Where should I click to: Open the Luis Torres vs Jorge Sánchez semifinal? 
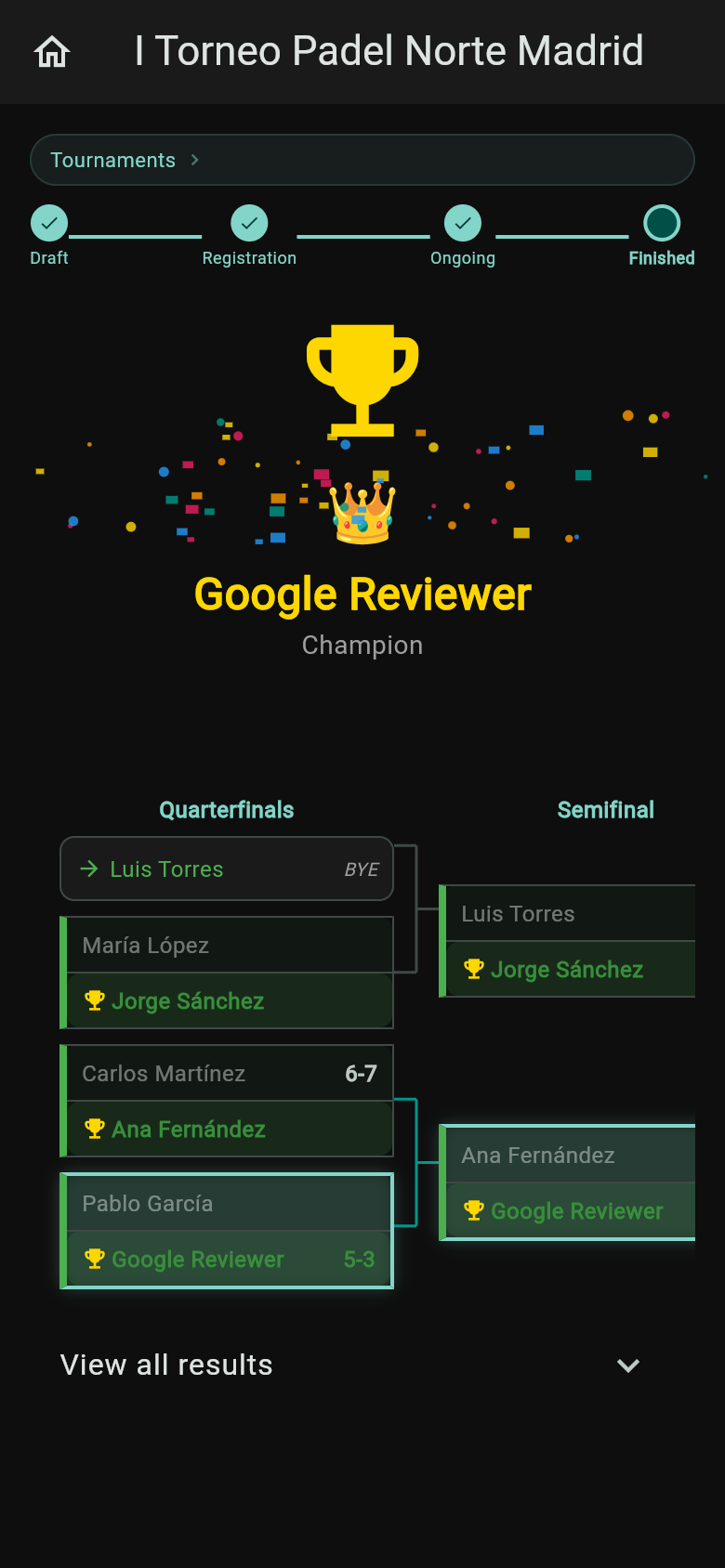[x=567, y=941]
